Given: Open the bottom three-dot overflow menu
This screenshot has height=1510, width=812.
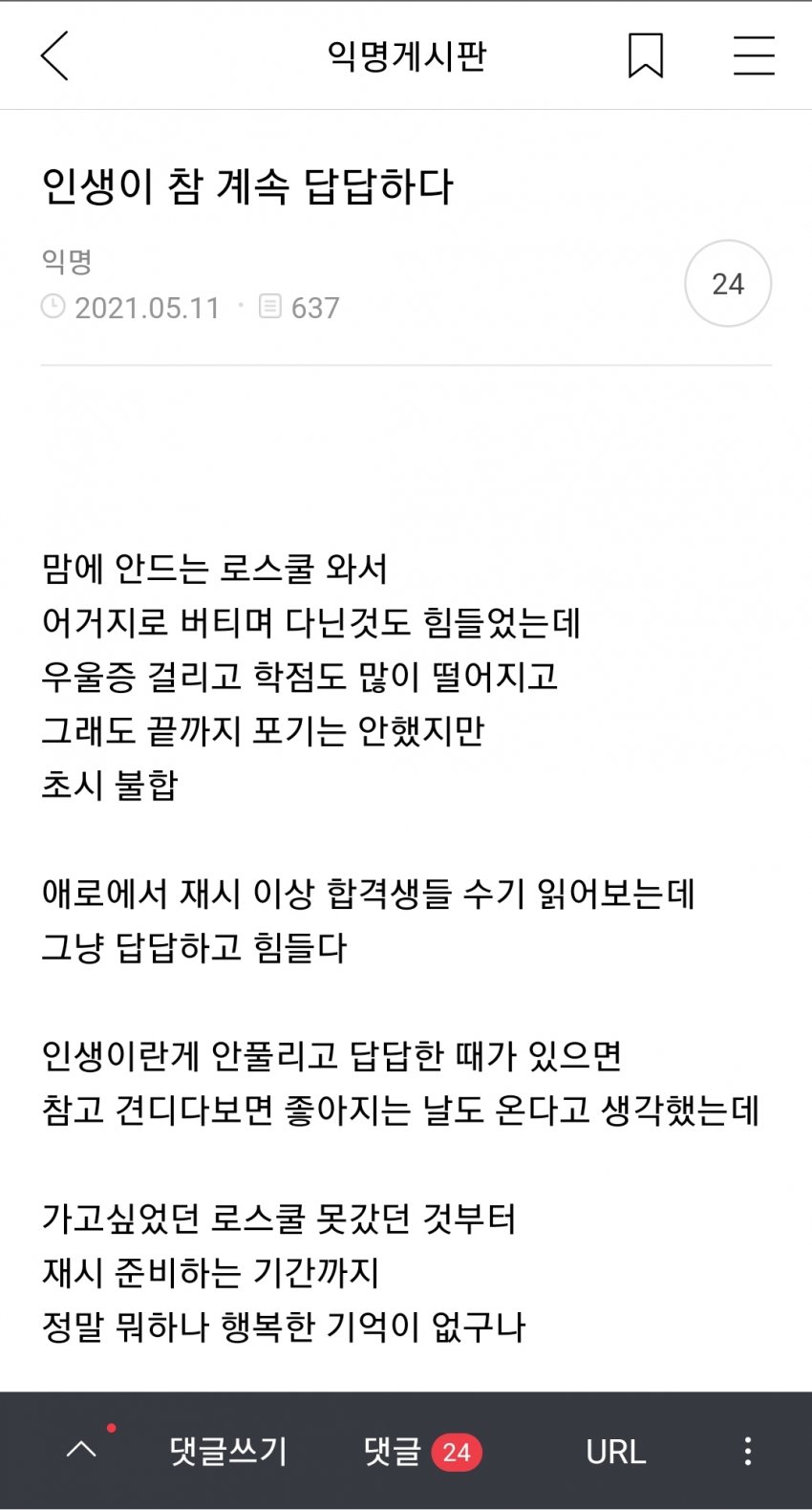Looking at the screenshot, I should click(747, 1451).
